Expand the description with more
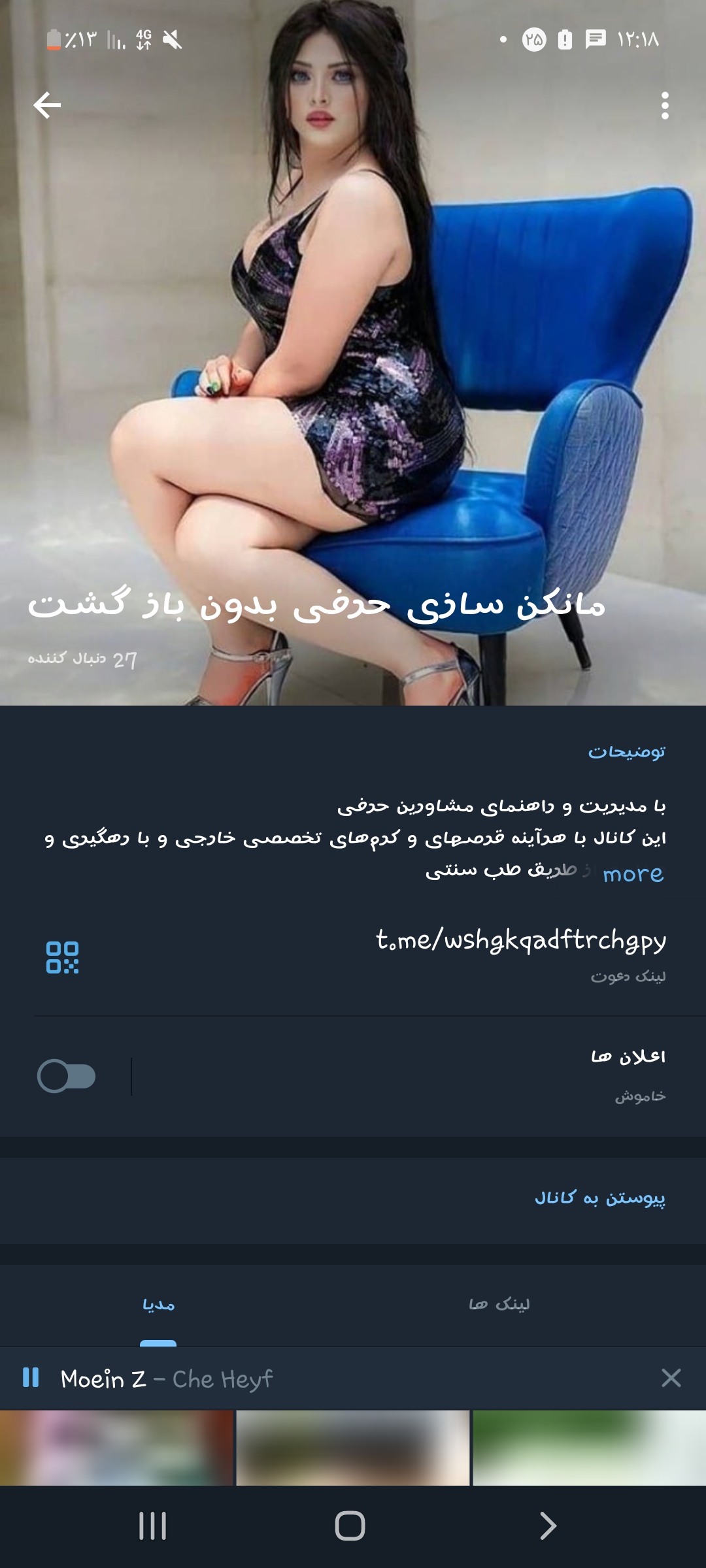The width and height of the screenshot is (706, 1568). click(632, 874)
